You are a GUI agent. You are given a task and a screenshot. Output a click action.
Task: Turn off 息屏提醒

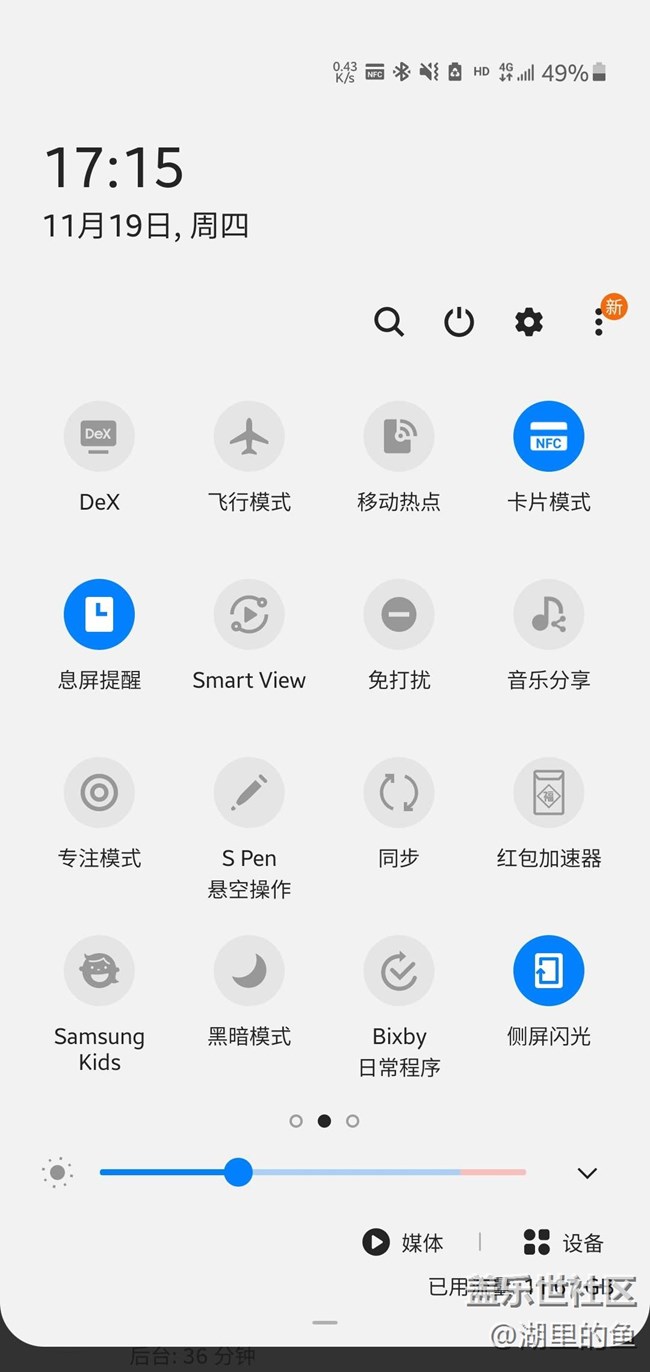(99, 614)
